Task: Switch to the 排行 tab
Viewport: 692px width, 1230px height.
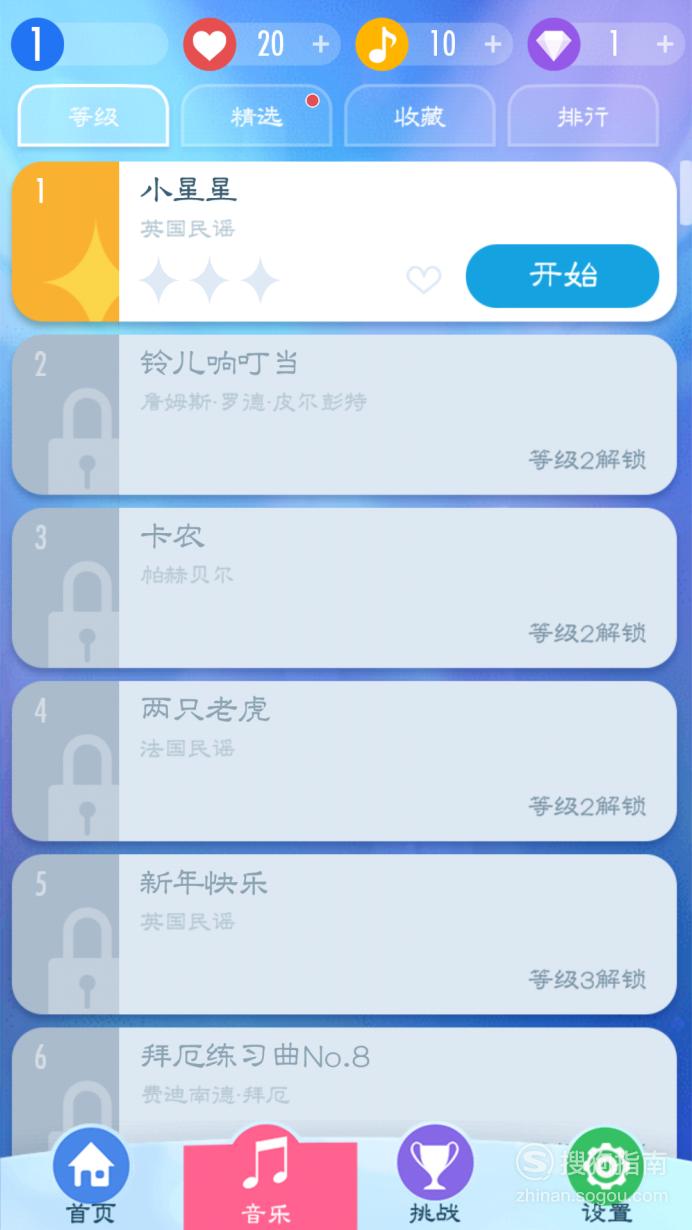Action: 583,116
